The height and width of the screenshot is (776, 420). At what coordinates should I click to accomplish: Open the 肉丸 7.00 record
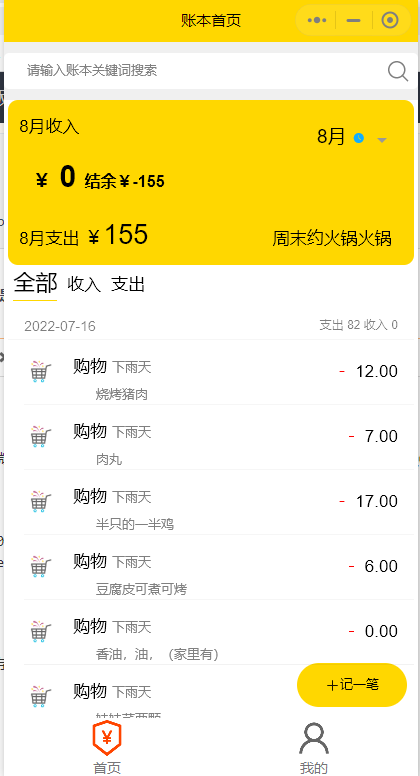(218, 437)
